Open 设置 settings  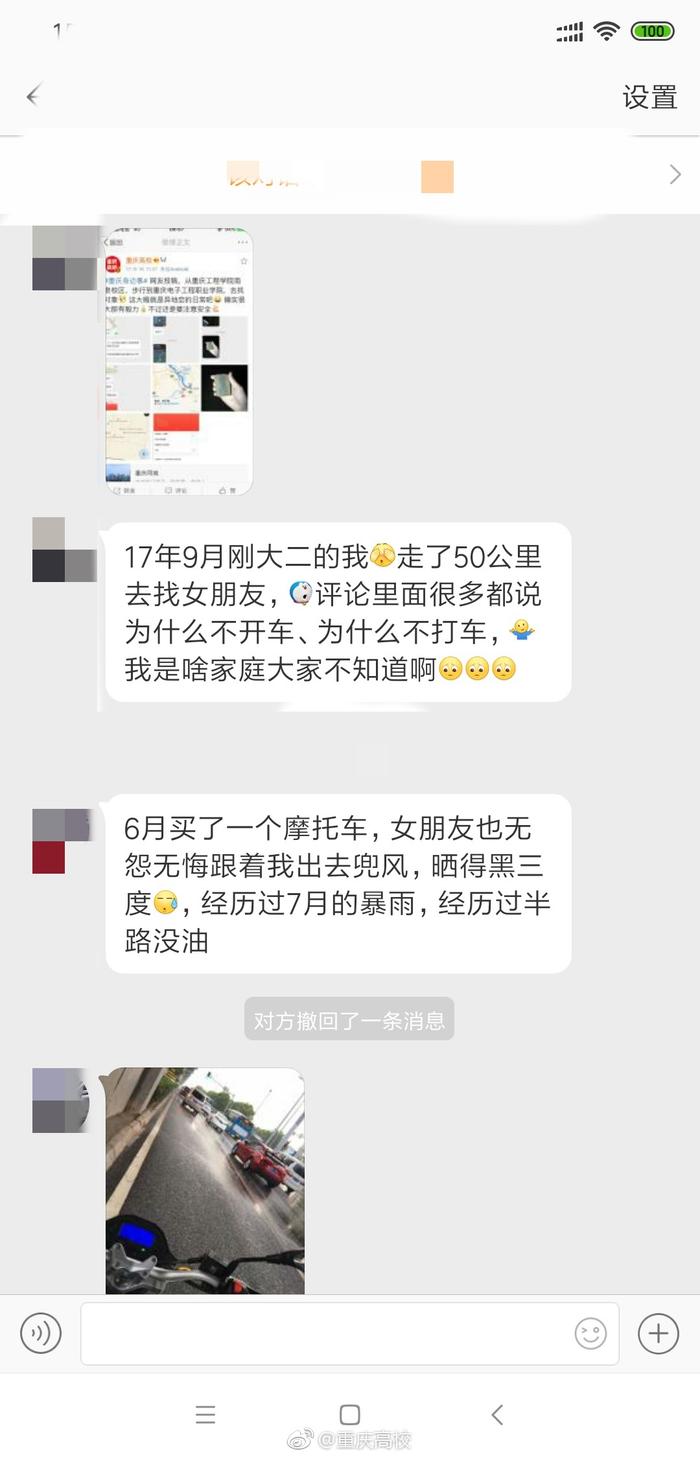[x=650, y=97]
